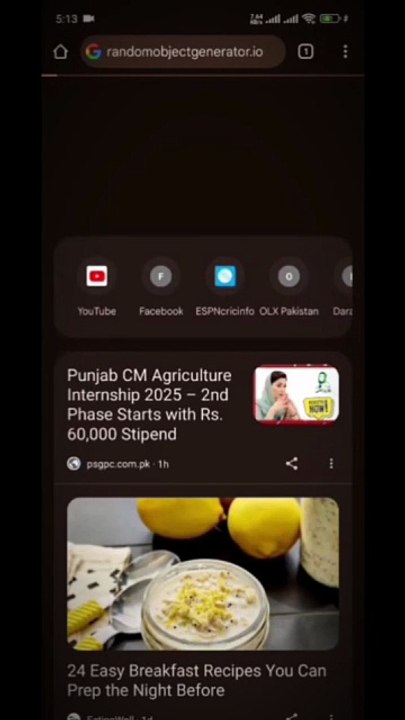Open the YouTube shortcut
The image size is (405, 720).
point(96,289)
